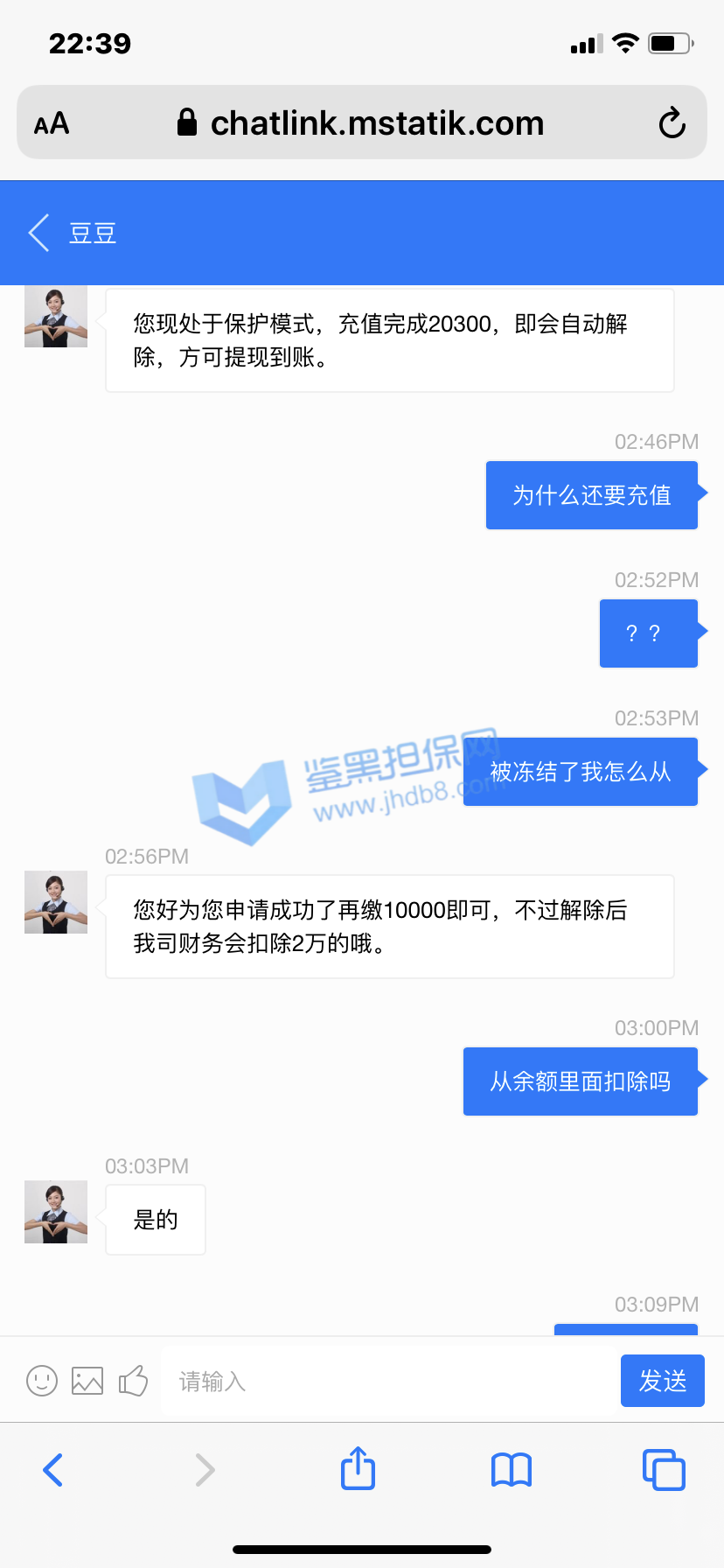This screenshot has width=724, height=1568.
Task: Tap the chatlink.mstatik.com address bar
Action: [360, 123]
